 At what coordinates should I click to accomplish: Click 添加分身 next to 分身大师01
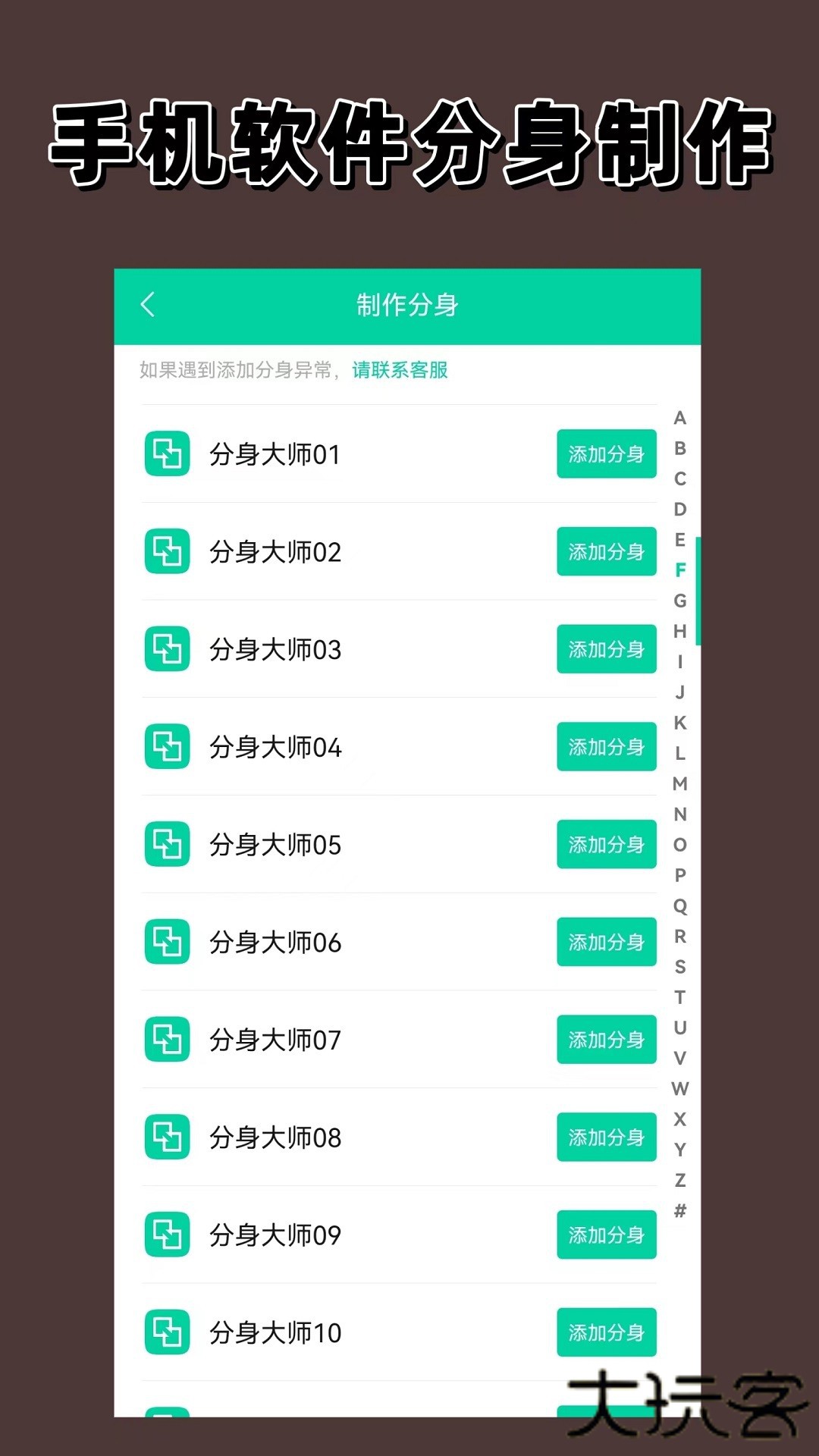coord(606,455)
